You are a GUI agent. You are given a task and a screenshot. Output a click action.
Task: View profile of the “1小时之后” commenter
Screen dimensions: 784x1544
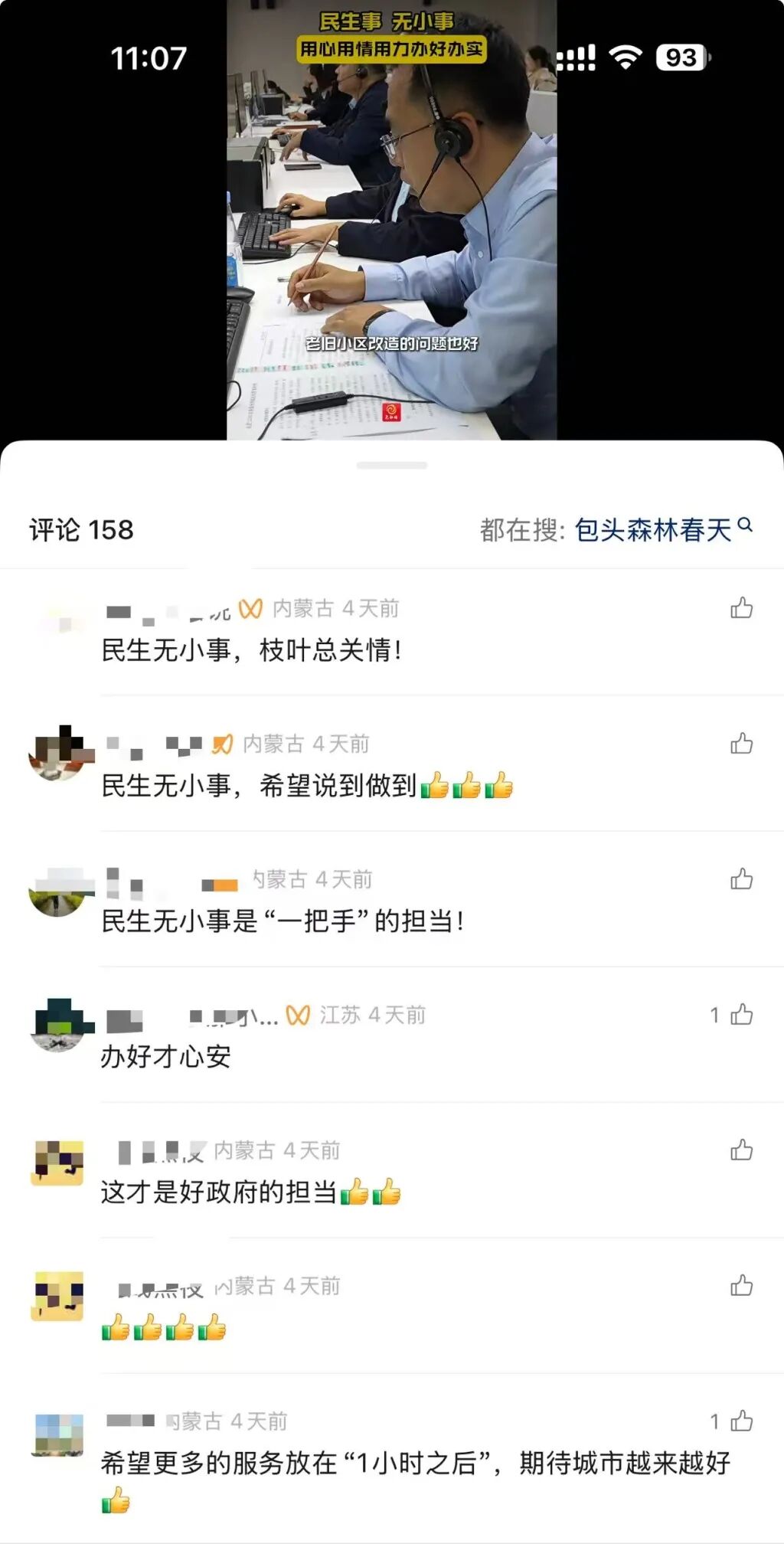[57, 1433]
